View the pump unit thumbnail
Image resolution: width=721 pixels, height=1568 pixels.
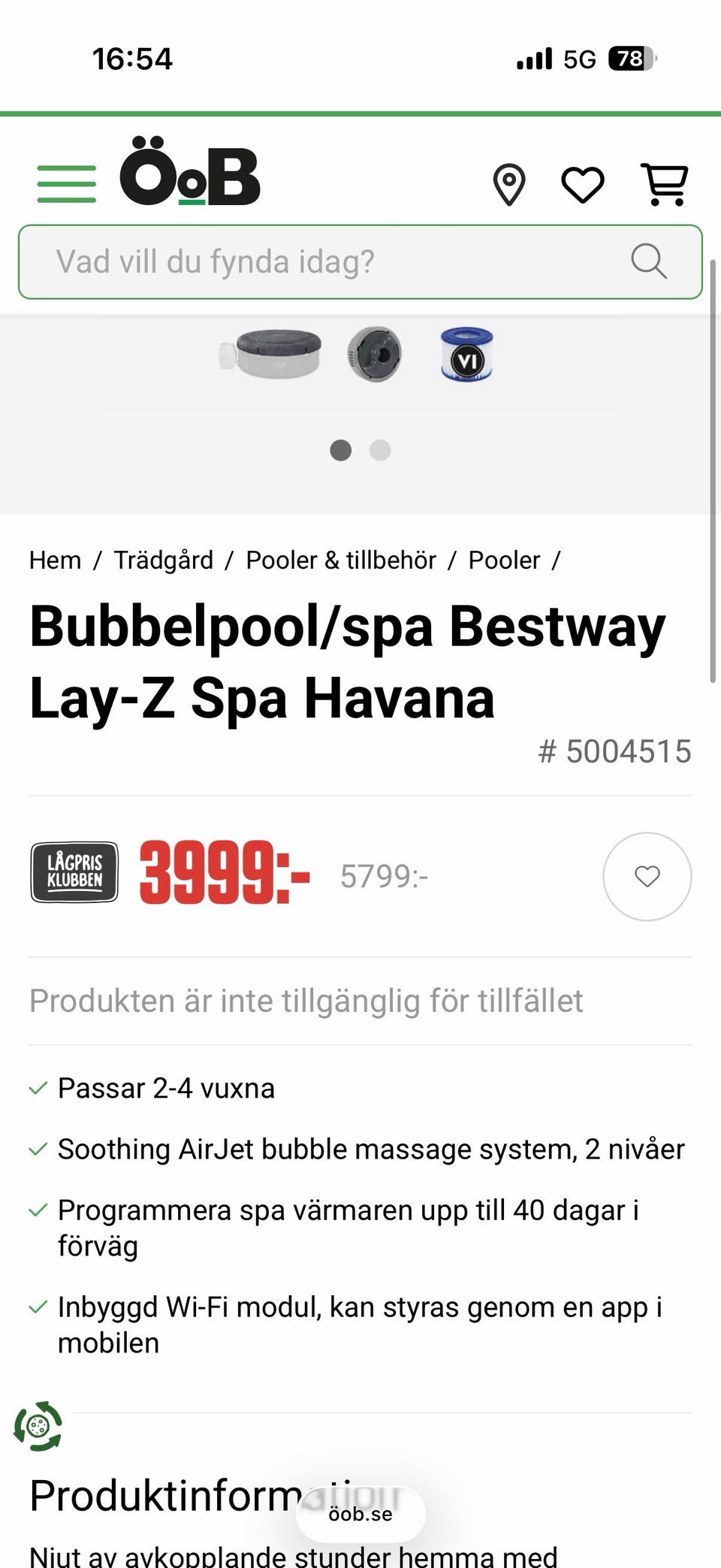(x=375, y=354)
